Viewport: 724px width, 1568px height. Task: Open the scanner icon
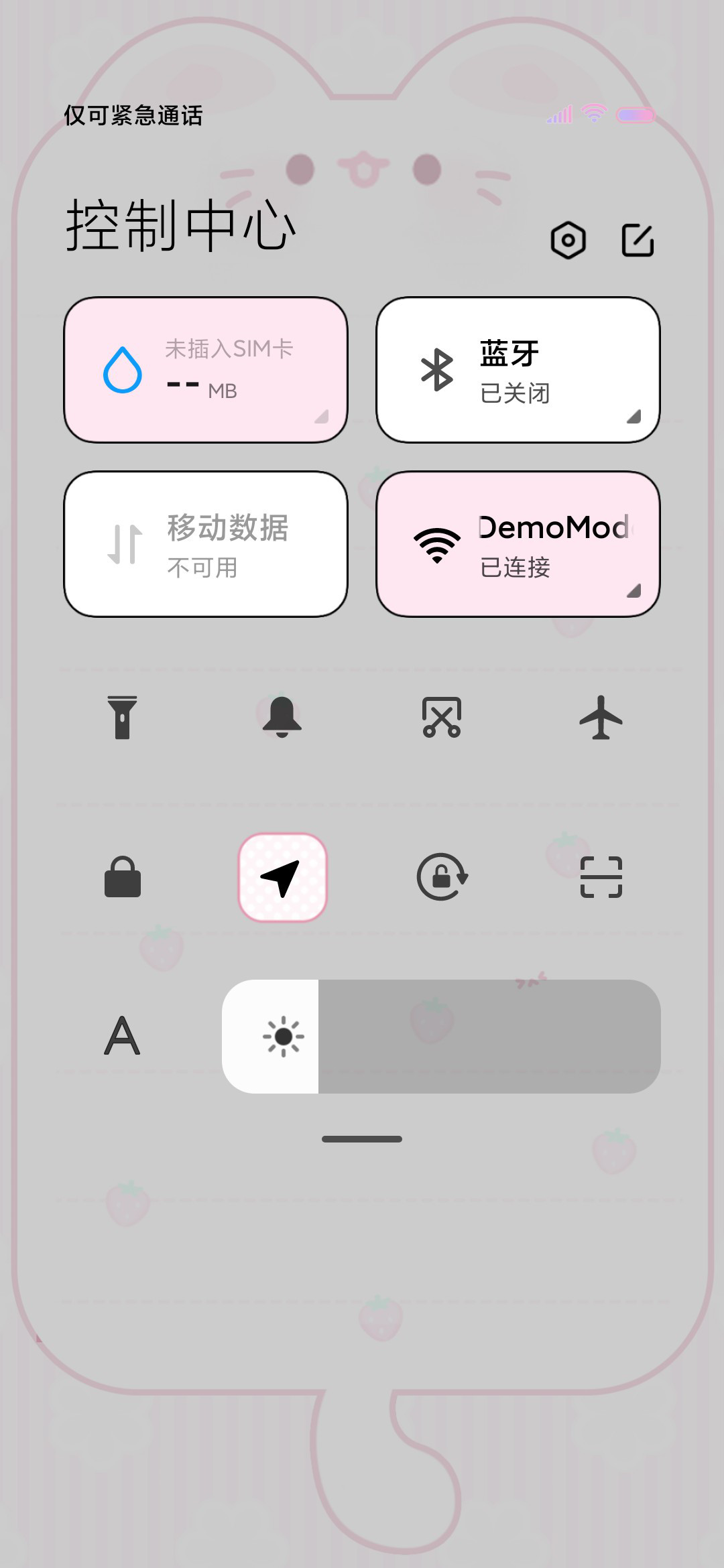pyautogui.click(x=601, y=876)
